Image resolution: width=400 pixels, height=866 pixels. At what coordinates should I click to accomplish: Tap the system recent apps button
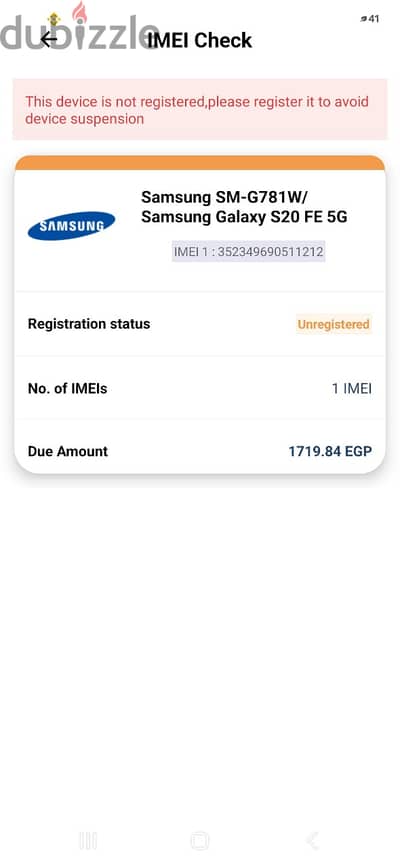click(88, 841)
